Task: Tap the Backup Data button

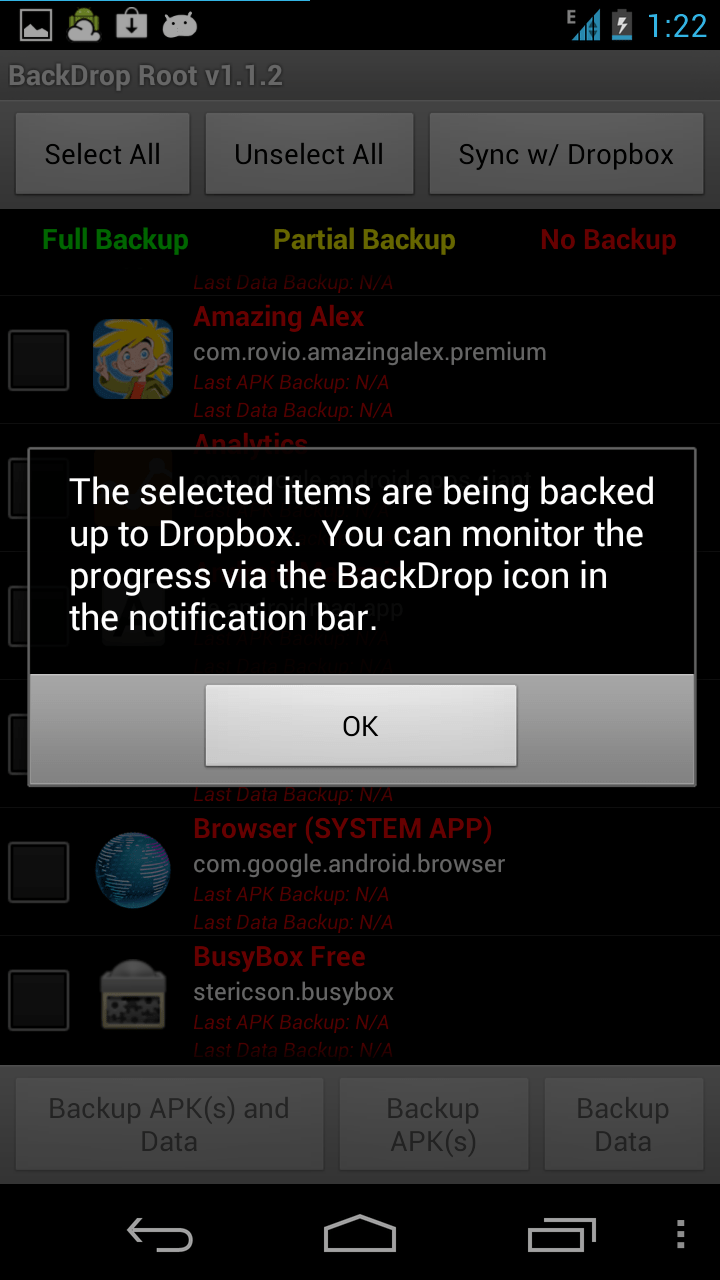Action: click(623, 1124)
